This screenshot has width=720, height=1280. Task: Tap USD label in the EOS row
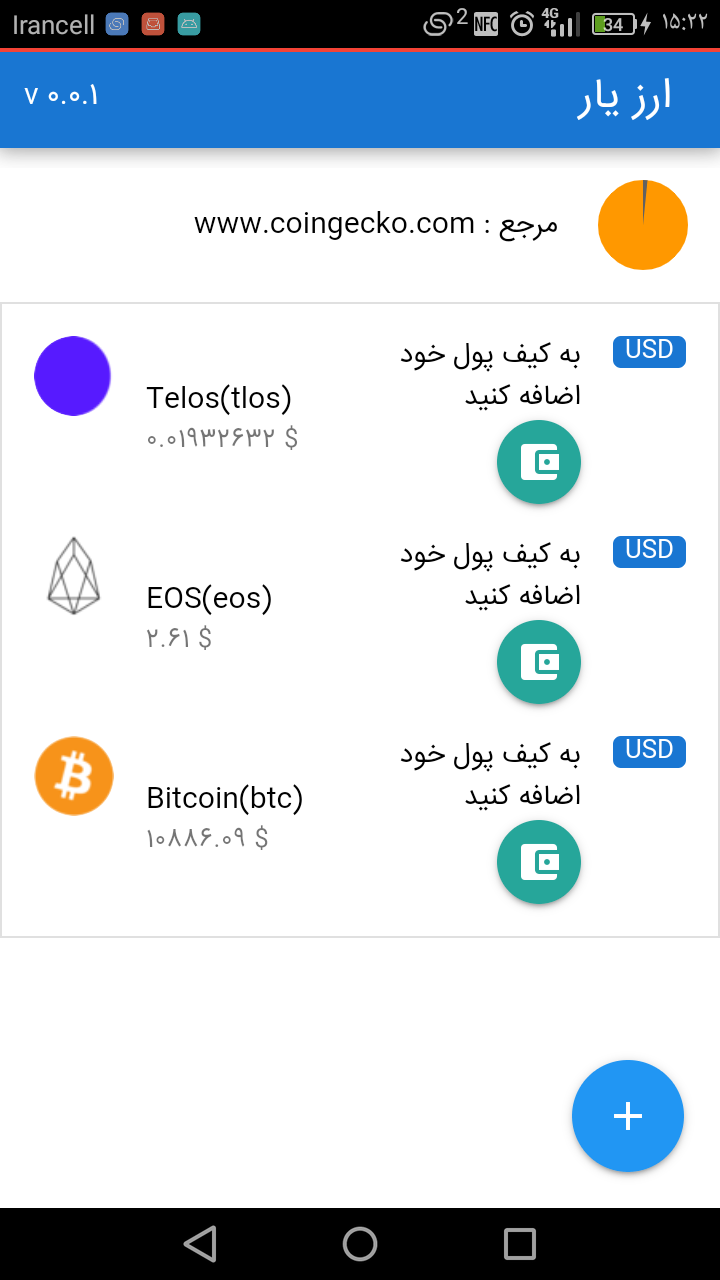(x=648, y=551)
